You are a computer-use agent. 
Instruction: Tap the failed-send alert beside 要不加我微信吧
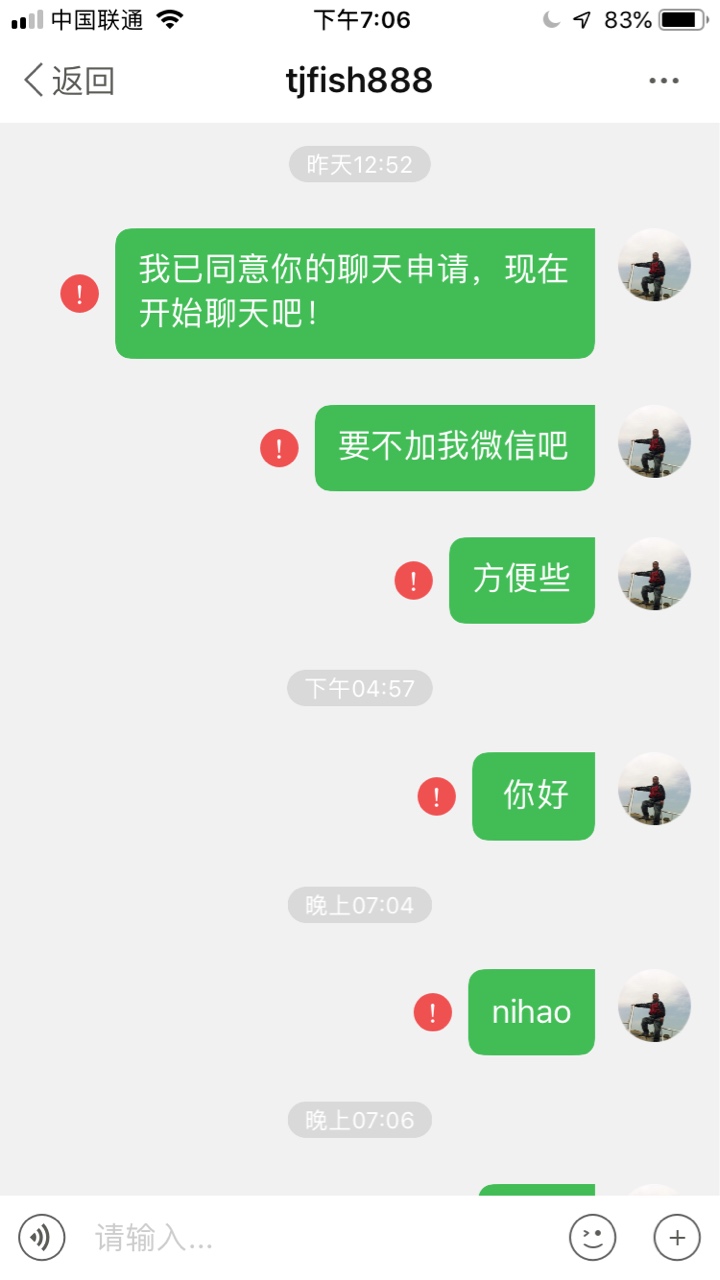click(279, 448)
